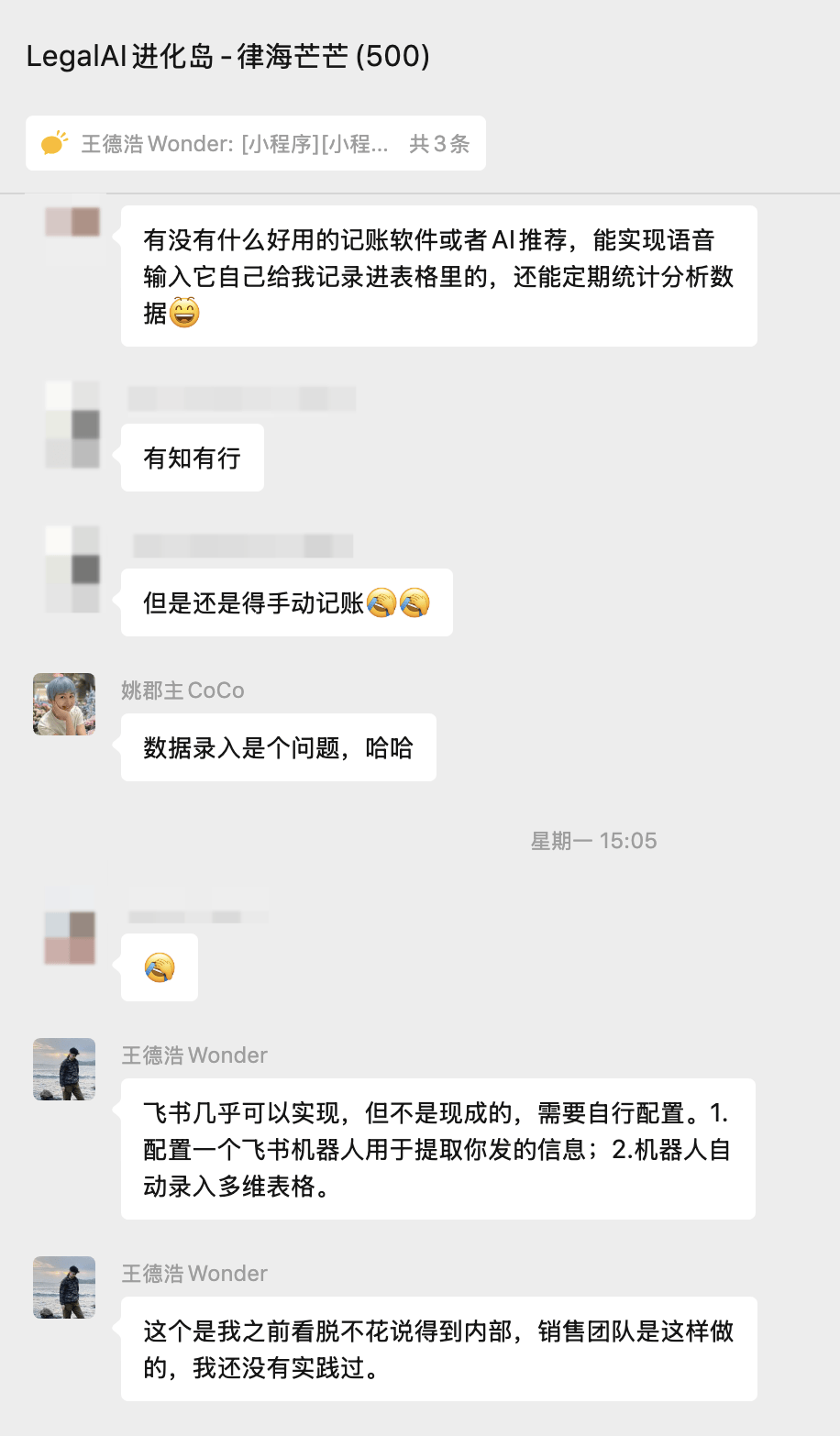Open sender avatar beside 但是还是得手动记账 message
Viewport: 840px width, 1436px height.
point(72,569)
